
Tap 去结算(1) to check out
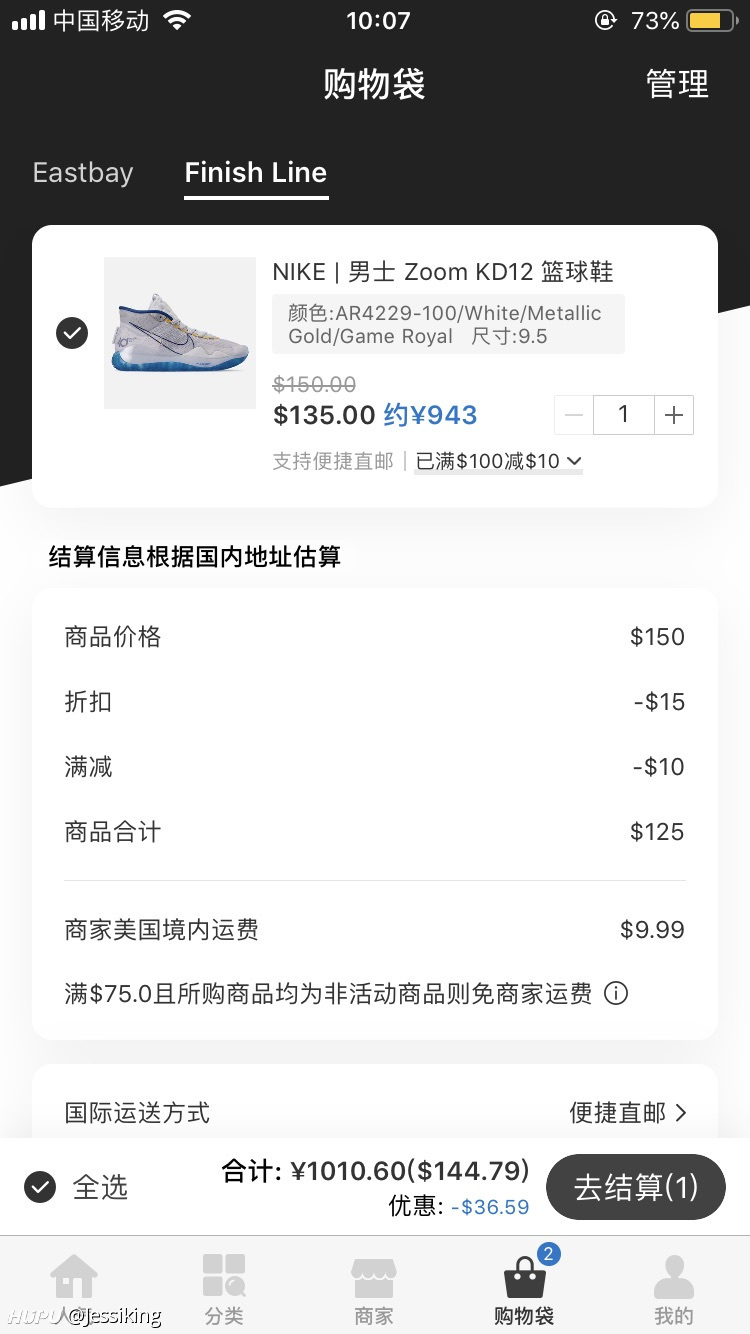click(635, 1187)
